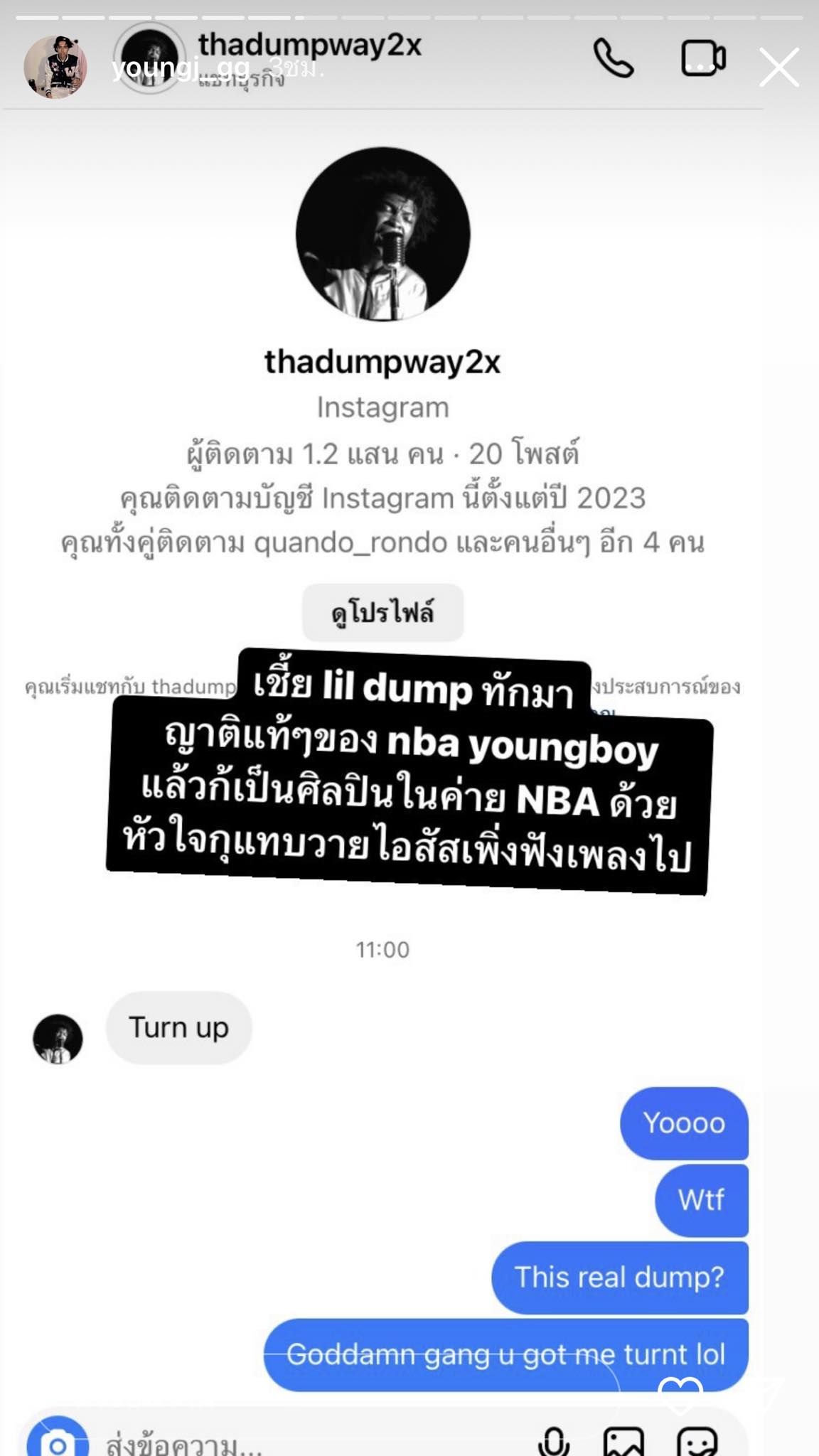Open the youngj_gg username link
Screen dimensions: 819x1456
pos(181,69)
